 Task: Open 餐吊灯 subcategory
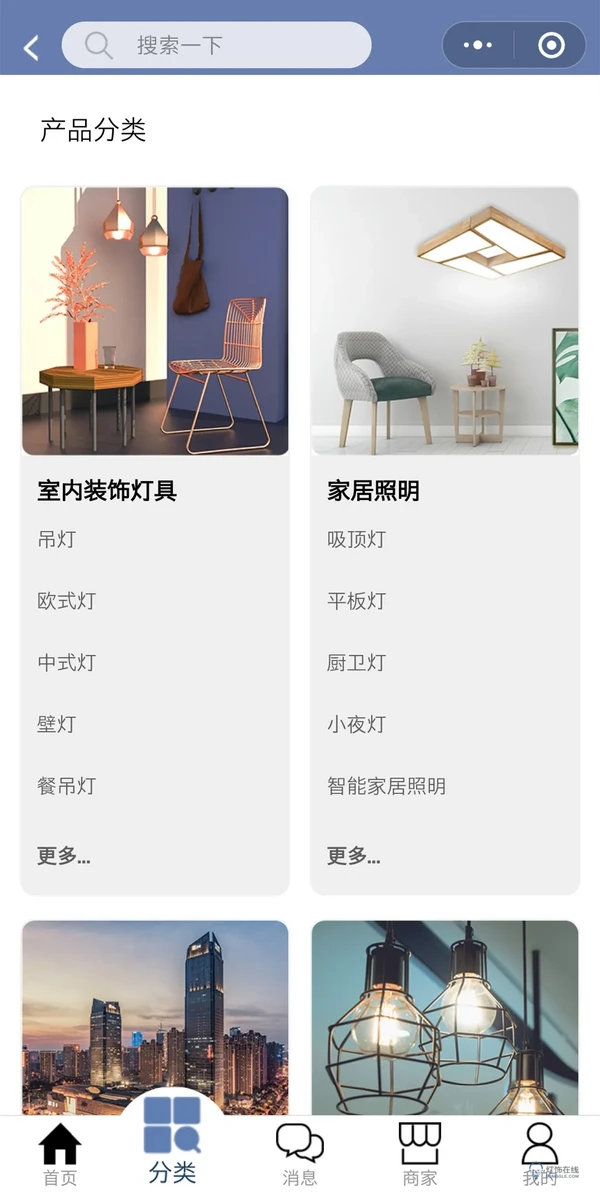[x=67, y=786]
